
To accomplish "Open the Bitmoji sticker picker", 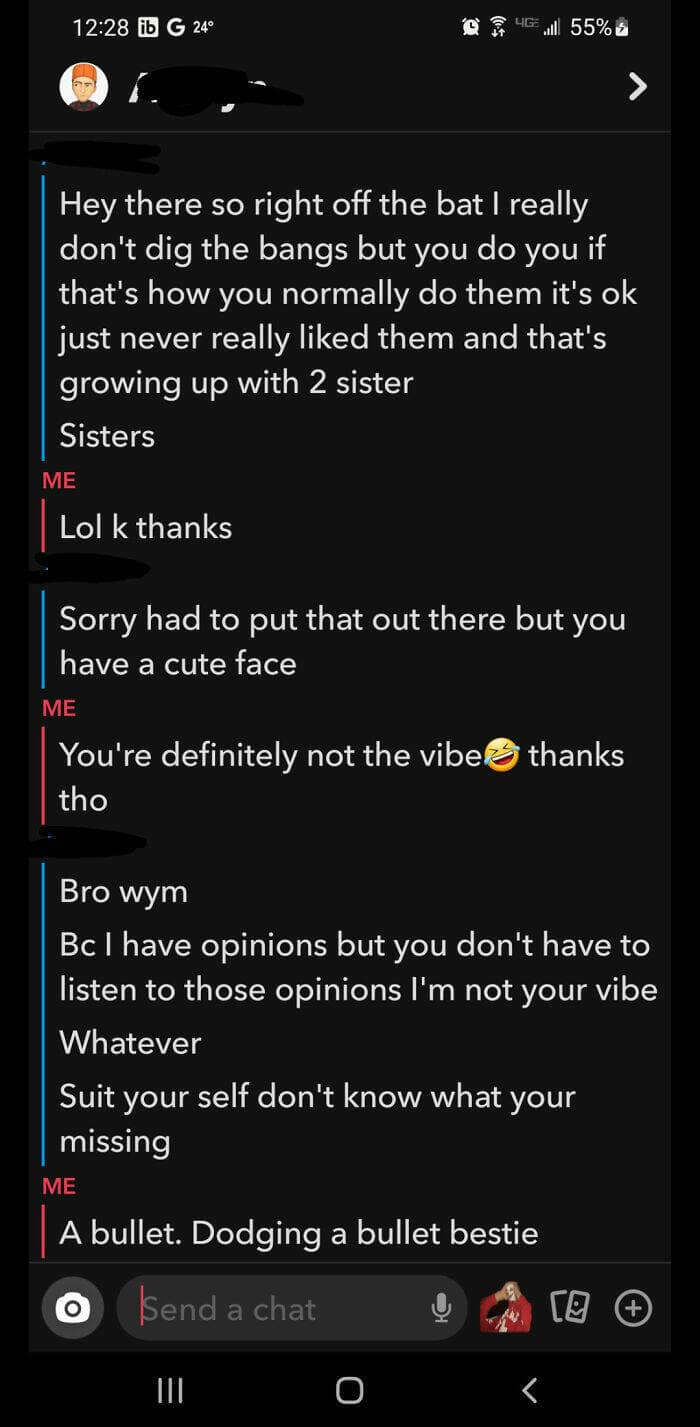I will pyautogui.click(x=505, y=1307).
